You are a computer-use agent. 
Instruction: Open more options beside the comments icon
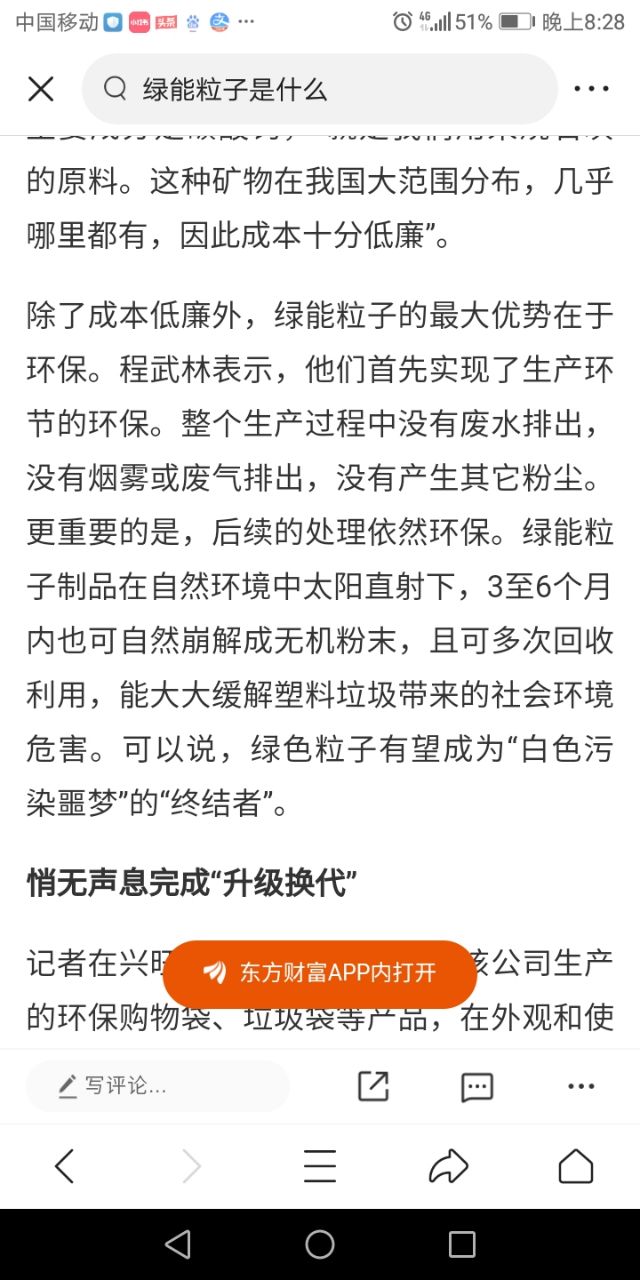pyautogui.click(x=581, y=1086)
